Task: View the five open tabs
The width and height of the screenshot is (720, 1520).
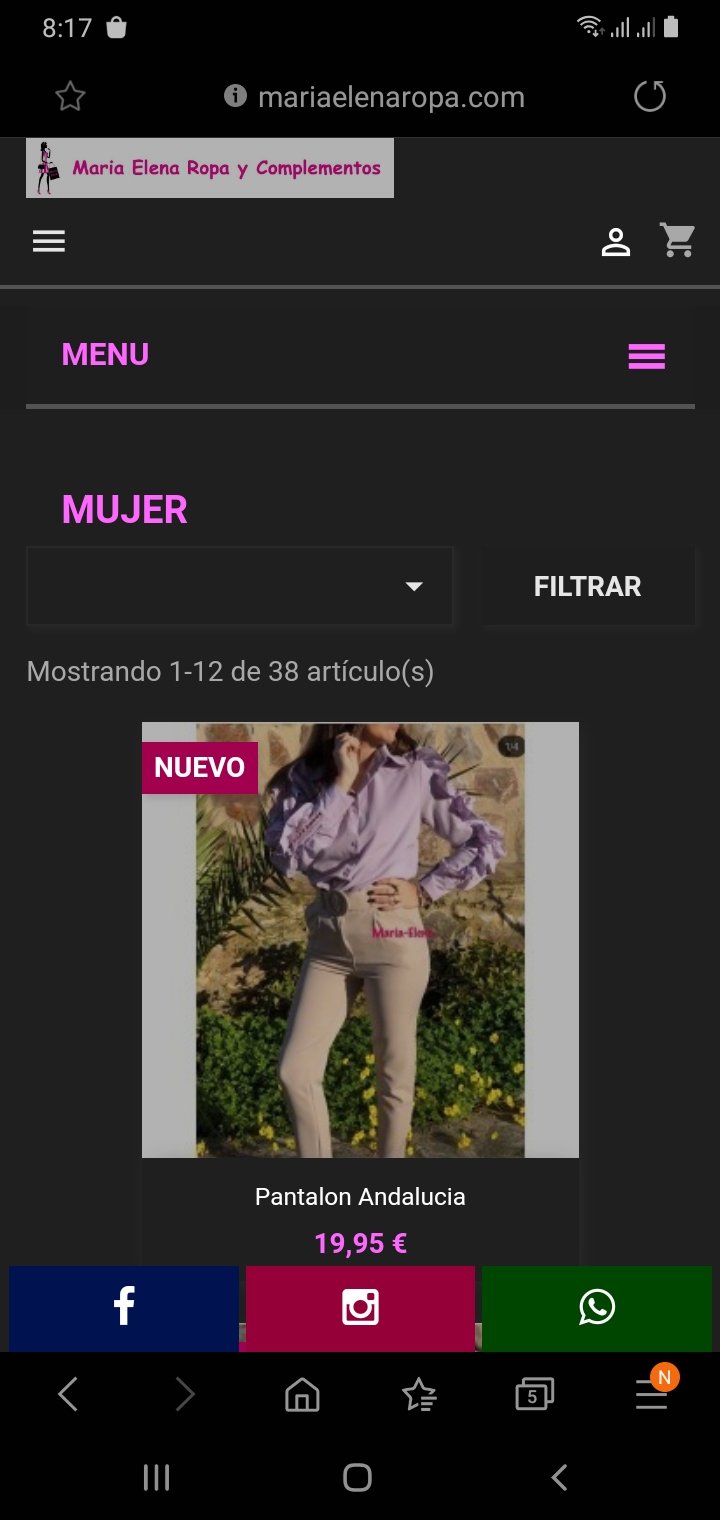Action: (x=534, y=1394)
